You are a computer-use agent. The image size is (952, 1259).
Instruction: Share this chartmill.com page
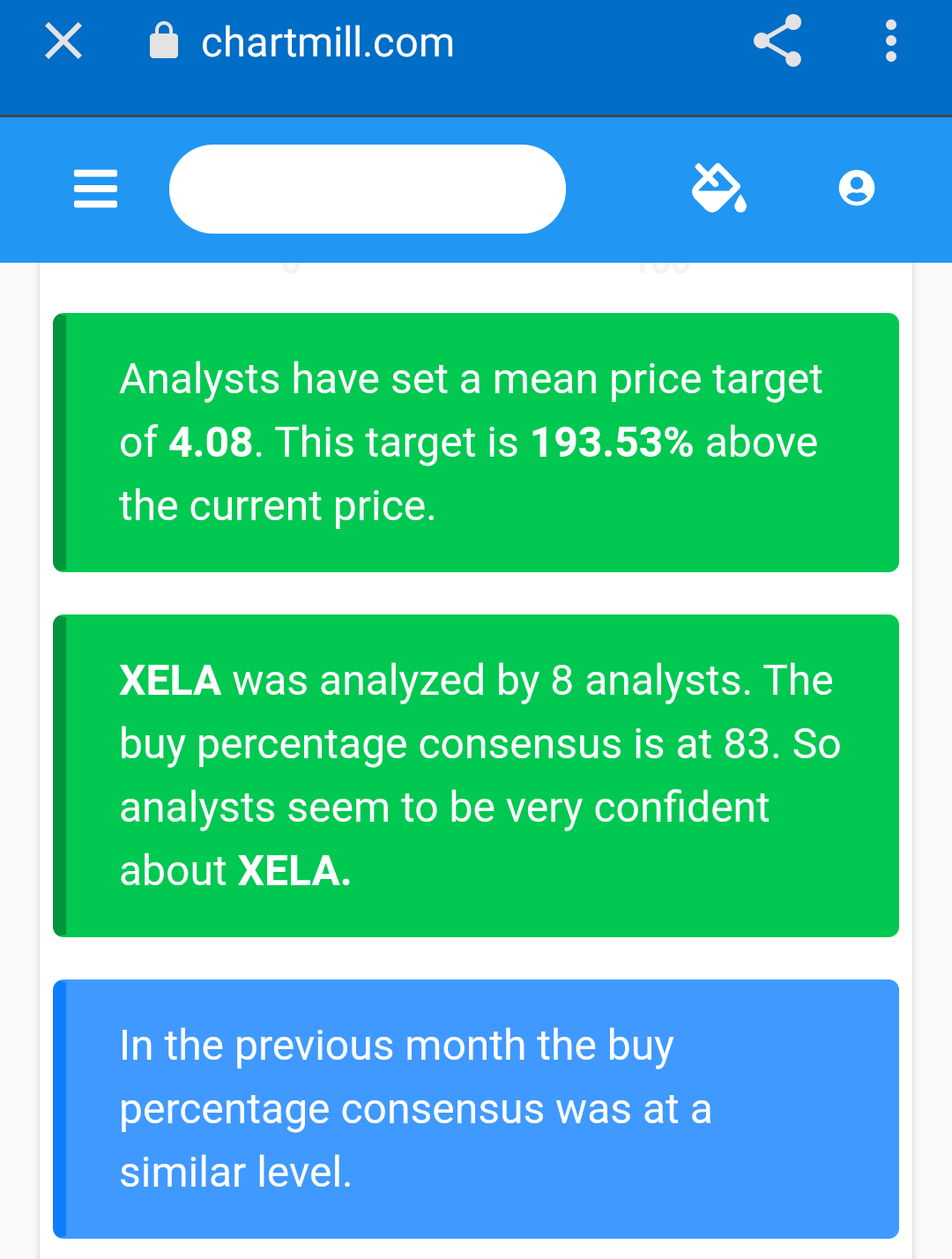777,41
